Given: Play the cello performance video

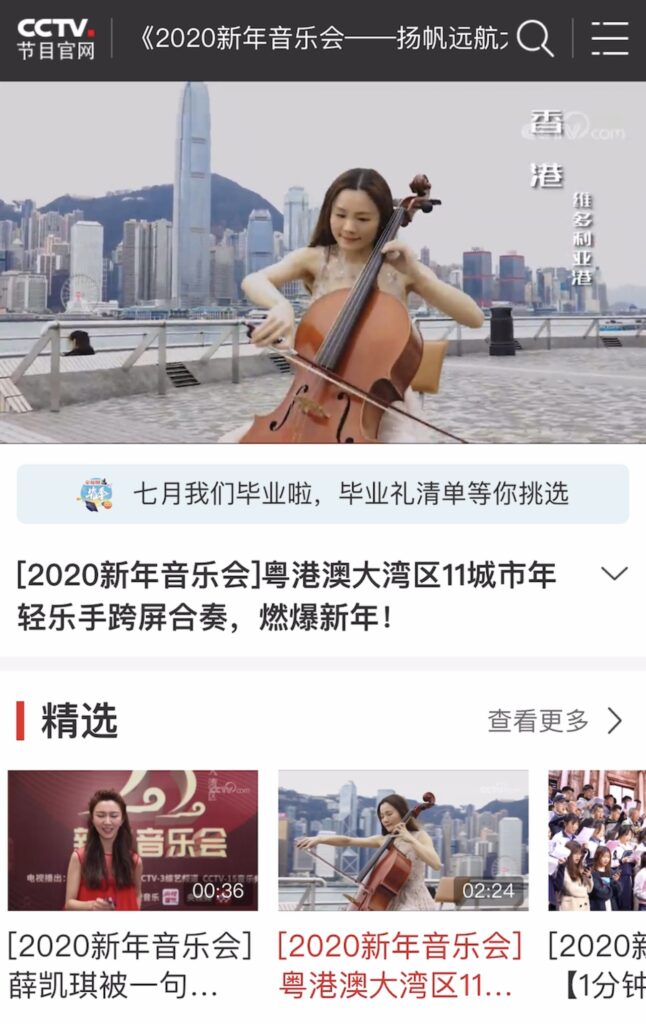Looking at the screenshot, I should coord(323,262).
